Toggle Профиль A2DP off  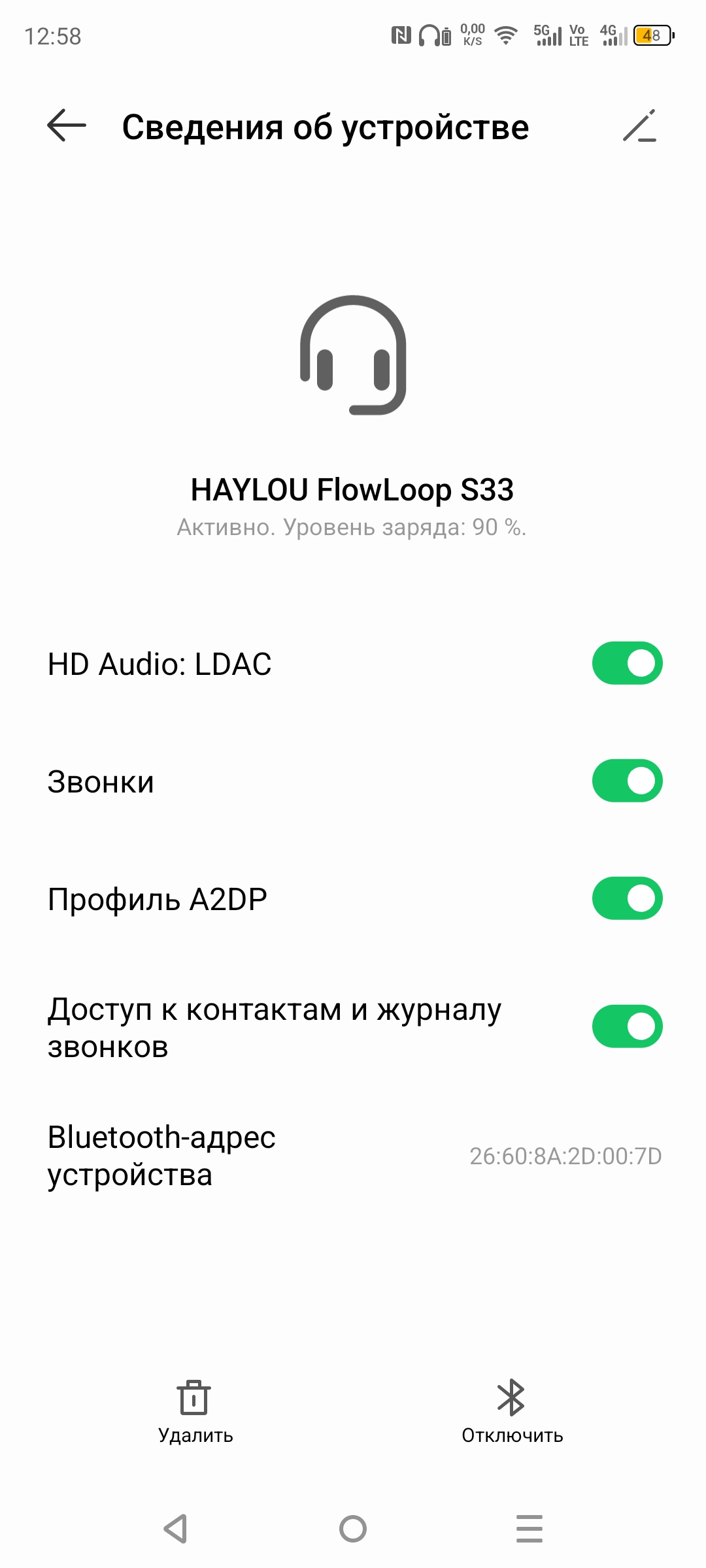pos(628,898)
